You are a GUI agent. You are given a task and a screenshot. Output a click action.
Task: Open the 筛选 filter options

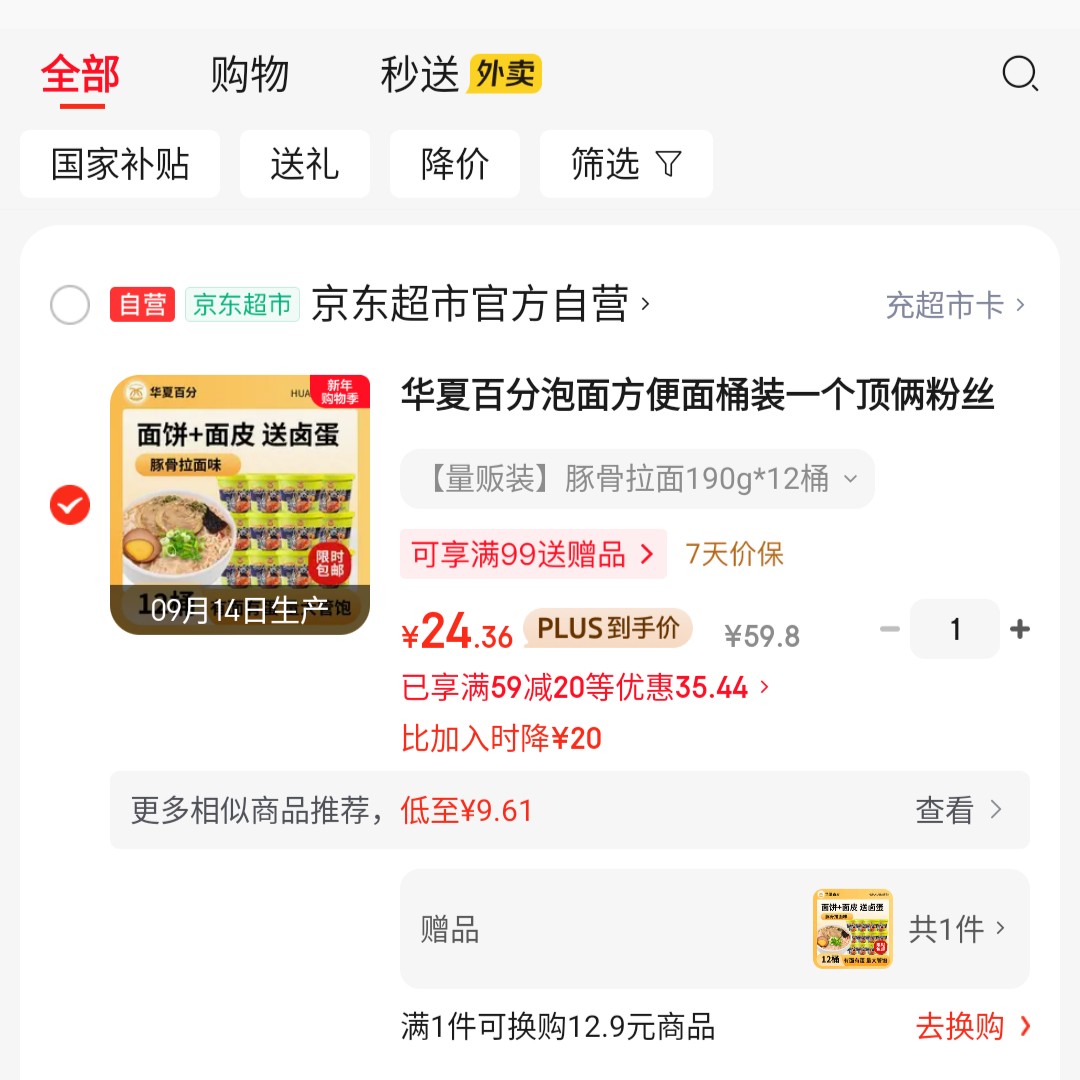(626, 164)
